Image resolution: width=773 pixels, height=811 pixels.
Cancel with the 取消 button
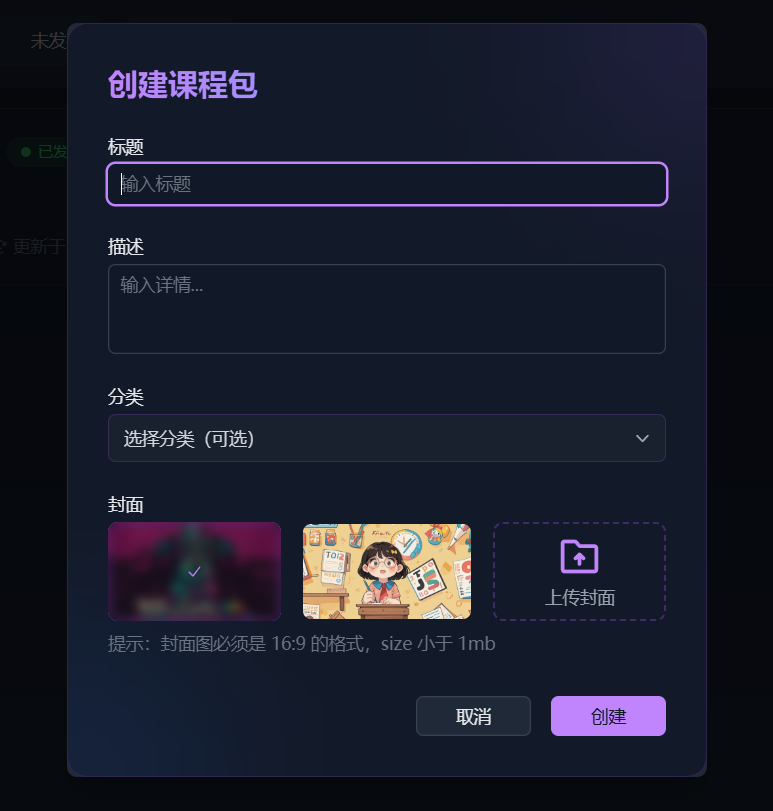[473, 716]
